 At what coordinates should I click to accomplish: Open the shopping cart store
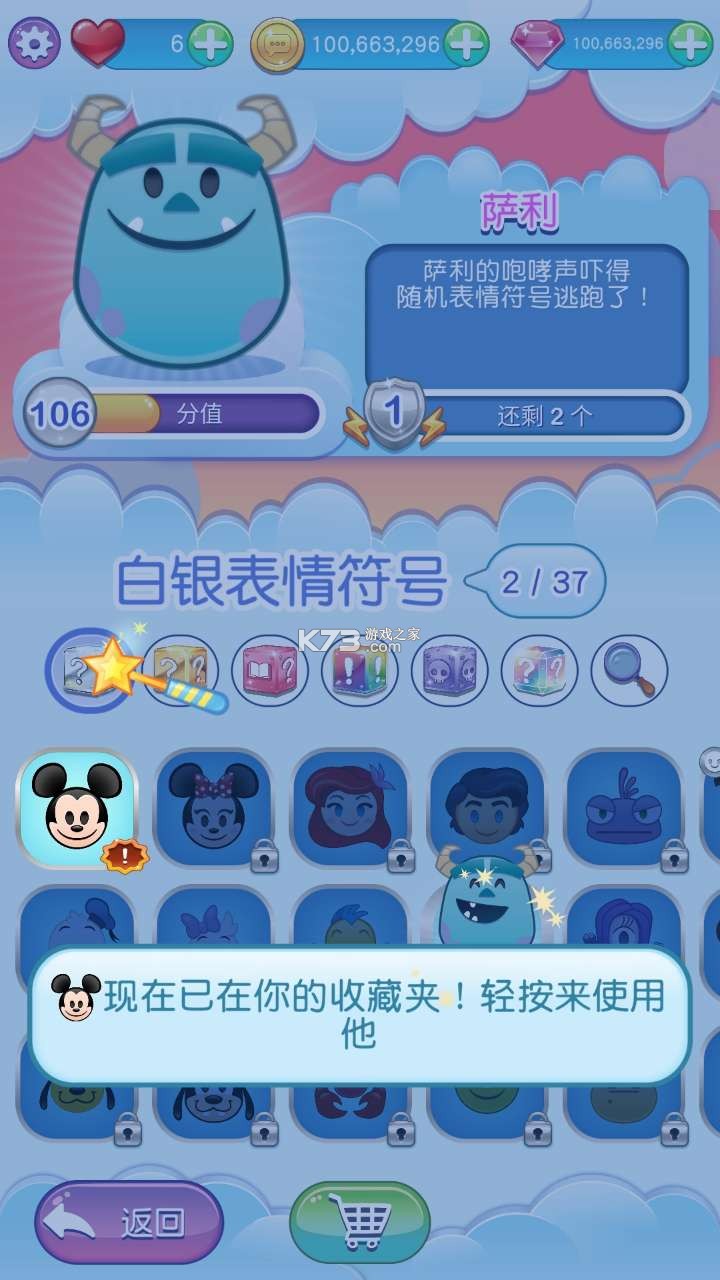(x=360, y=1222)
